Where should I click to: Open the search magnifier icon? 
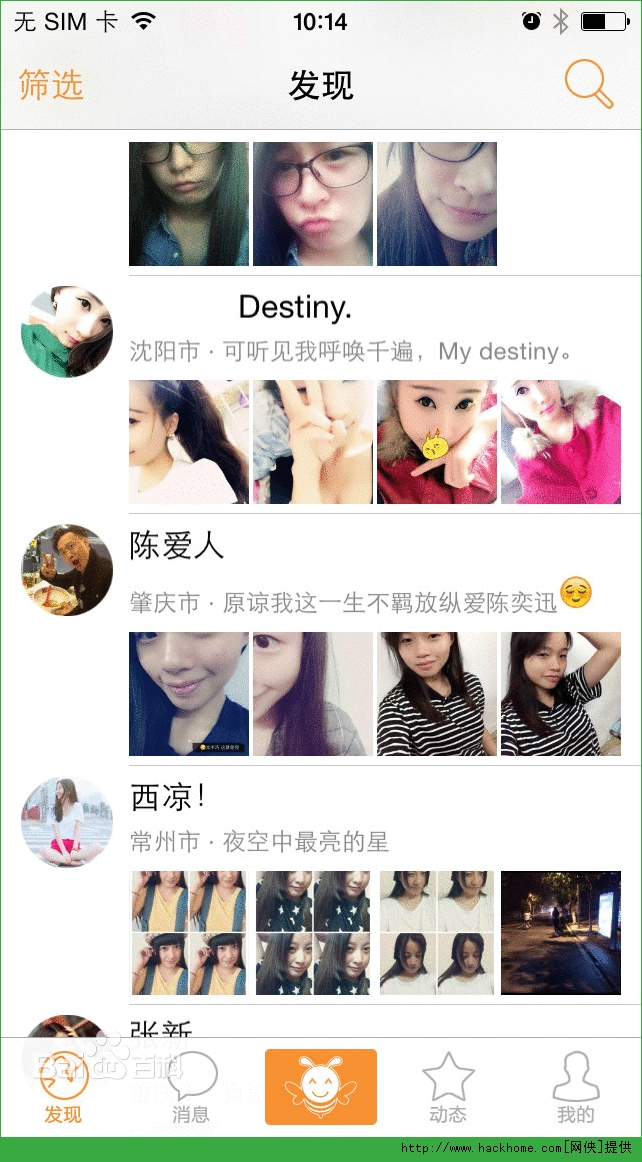[x=588, y=84]
